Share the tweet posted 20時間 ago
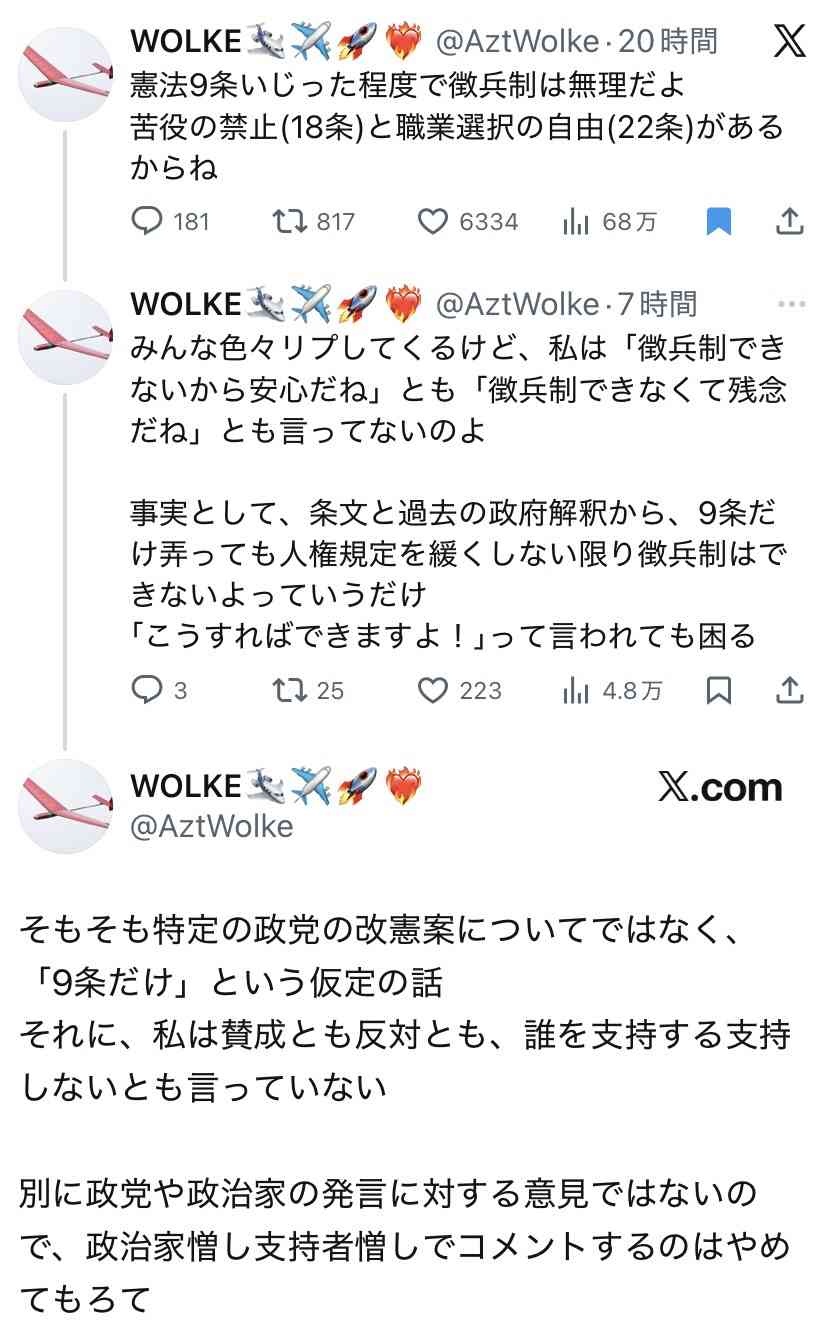828x1326 pixels. pyautogui.click(x=790, y=221)
